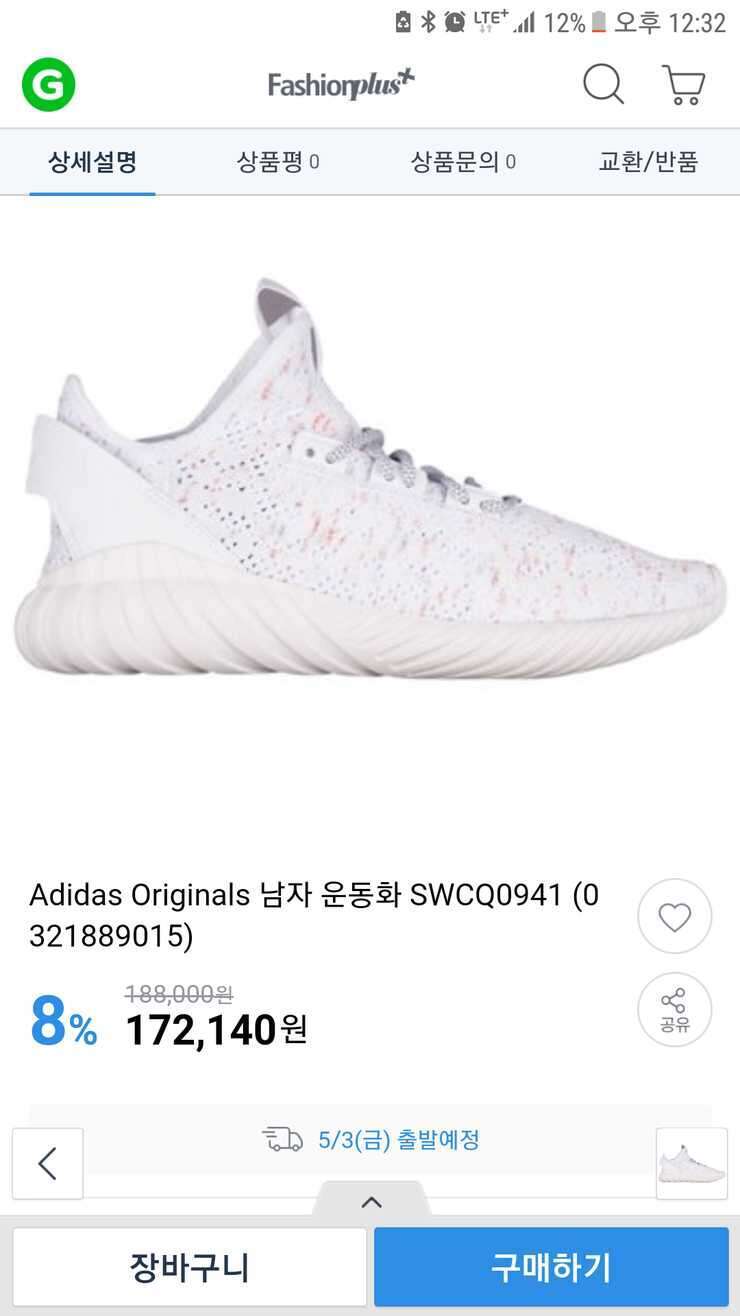Add product to wishlist with heart icon
Viewport: 740px width, 1316px height.
point(675,916)
